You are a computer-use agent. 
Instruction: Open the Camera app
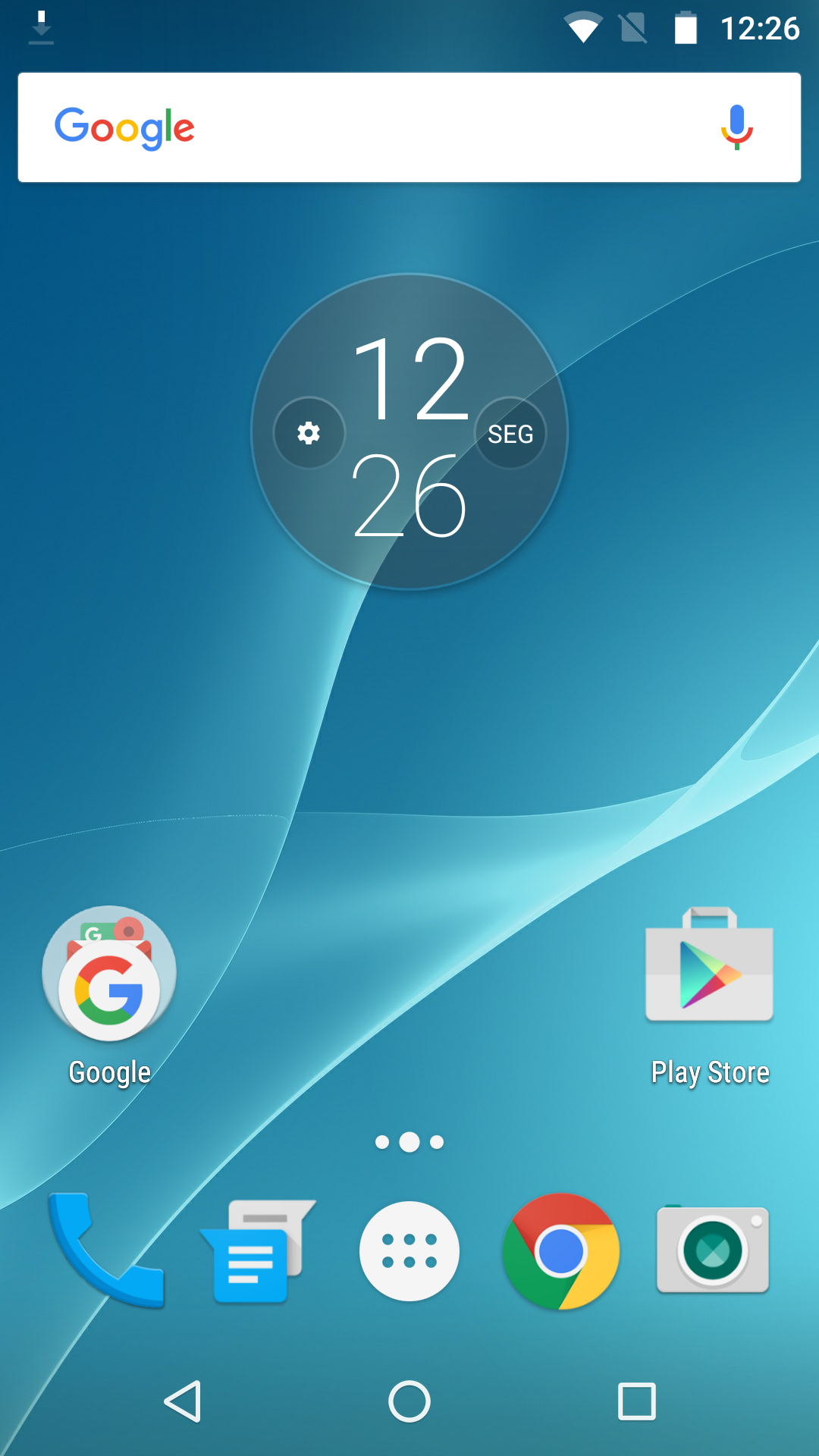pyautogui.click(x=713, y=1250)
